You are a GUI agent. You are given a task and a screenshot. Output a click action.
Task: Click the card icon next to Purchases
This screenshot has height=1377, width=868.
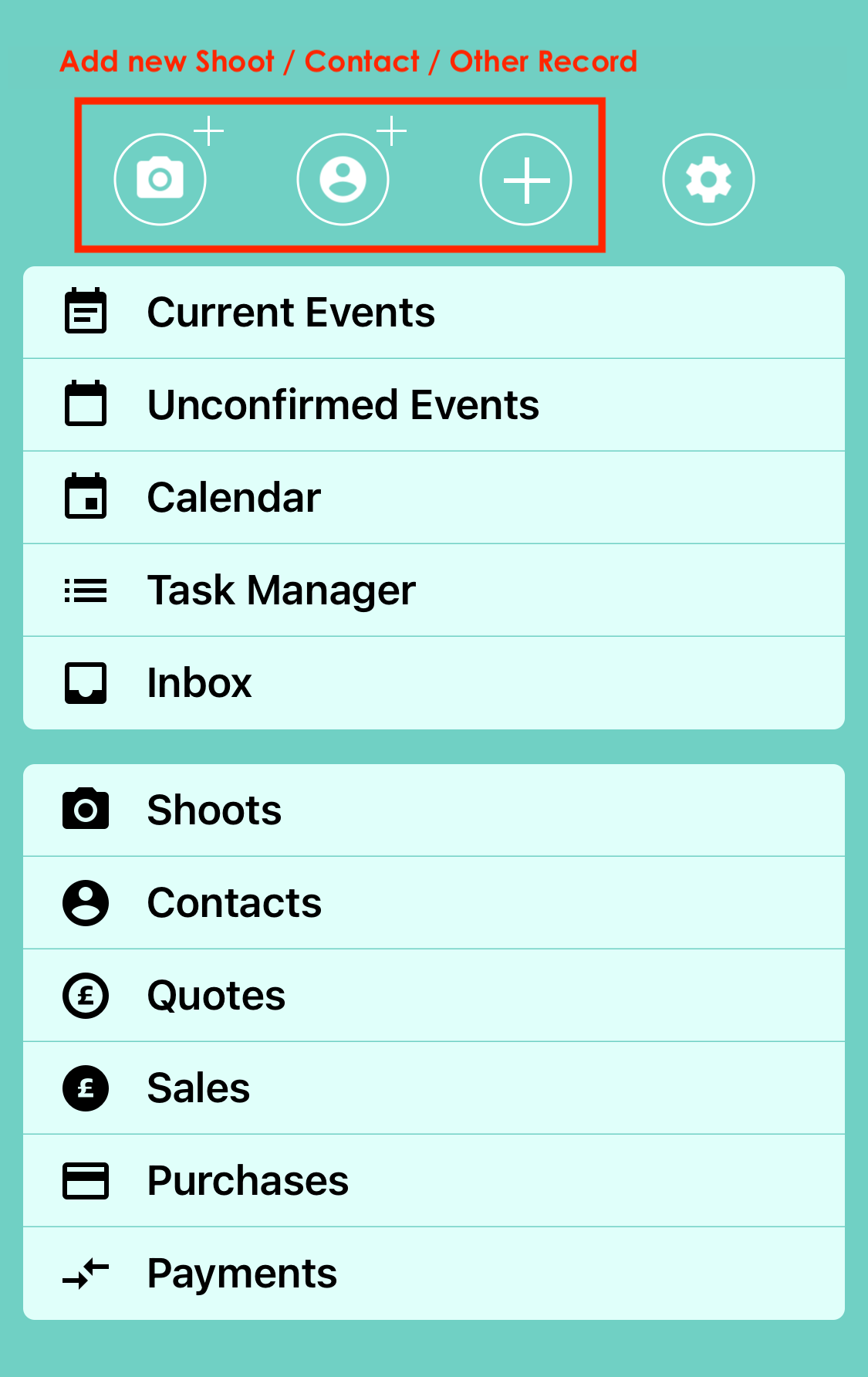(85, 1180)
